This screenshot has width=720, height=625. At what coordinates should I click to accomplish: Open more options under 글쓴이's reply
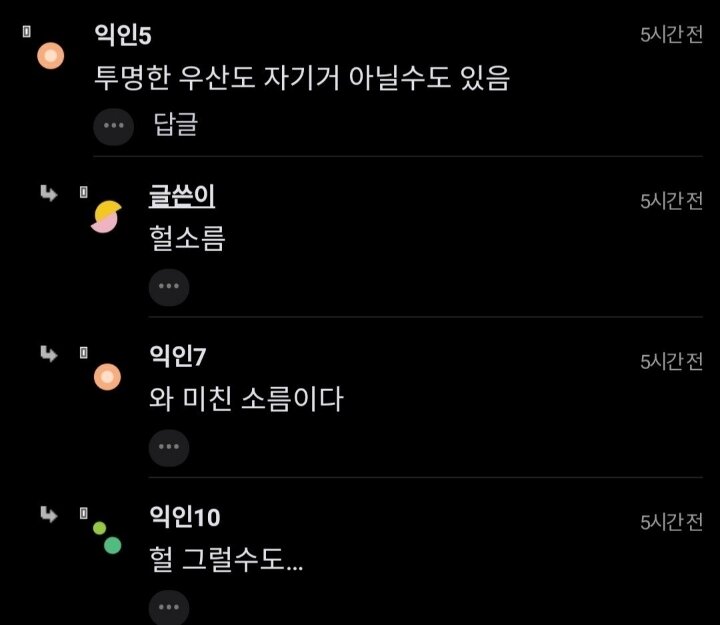[168, 287]
